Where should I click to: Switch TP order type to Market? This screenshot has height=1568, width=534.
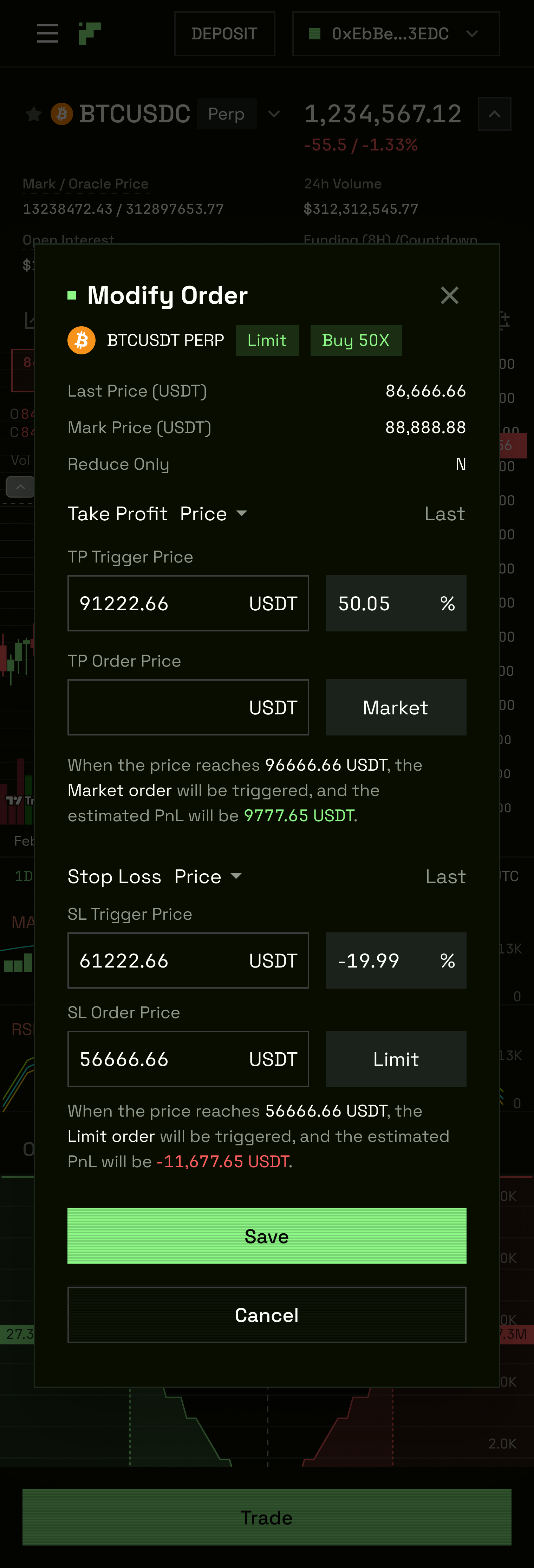click(x=395, y=707)
